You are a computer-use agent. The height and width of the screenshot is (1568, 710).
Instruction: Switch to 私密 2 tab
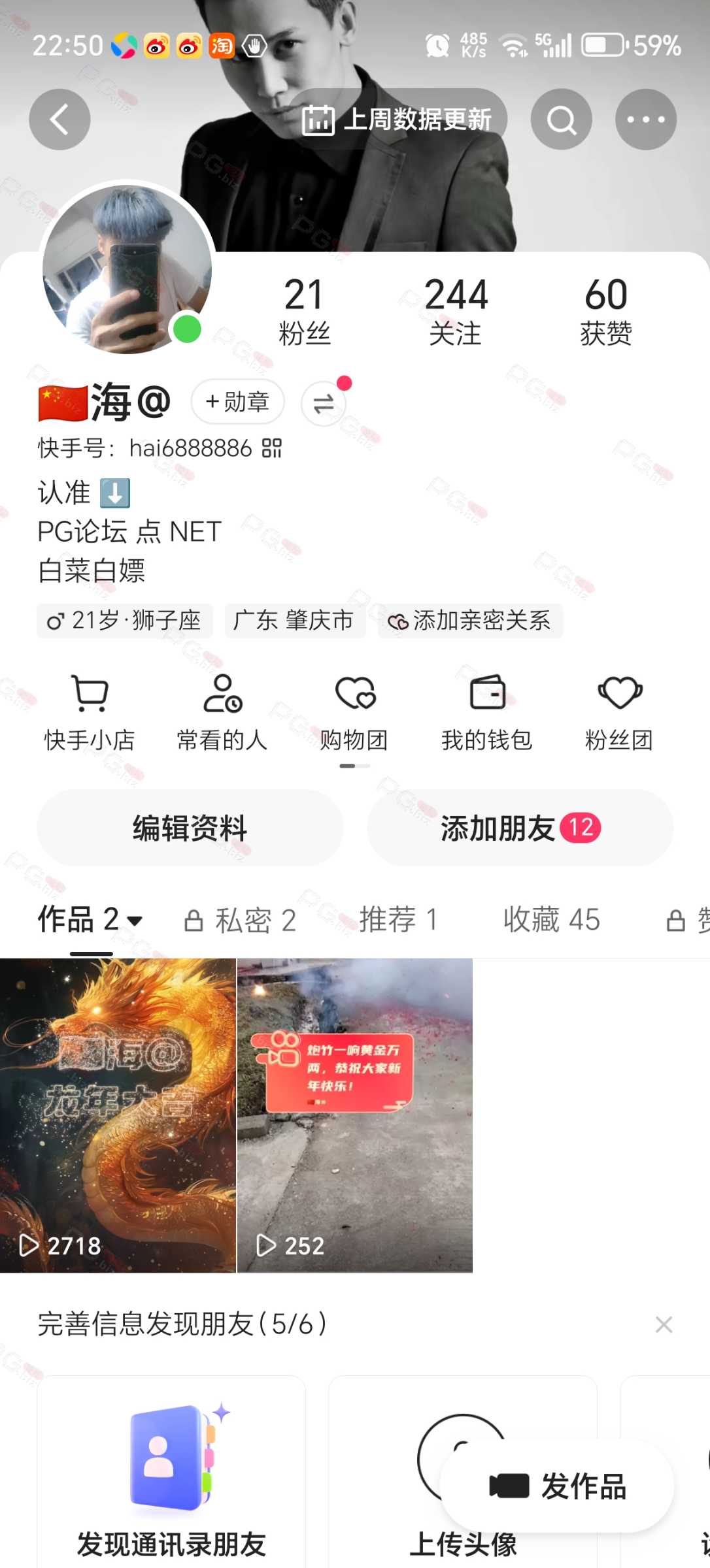241,920
